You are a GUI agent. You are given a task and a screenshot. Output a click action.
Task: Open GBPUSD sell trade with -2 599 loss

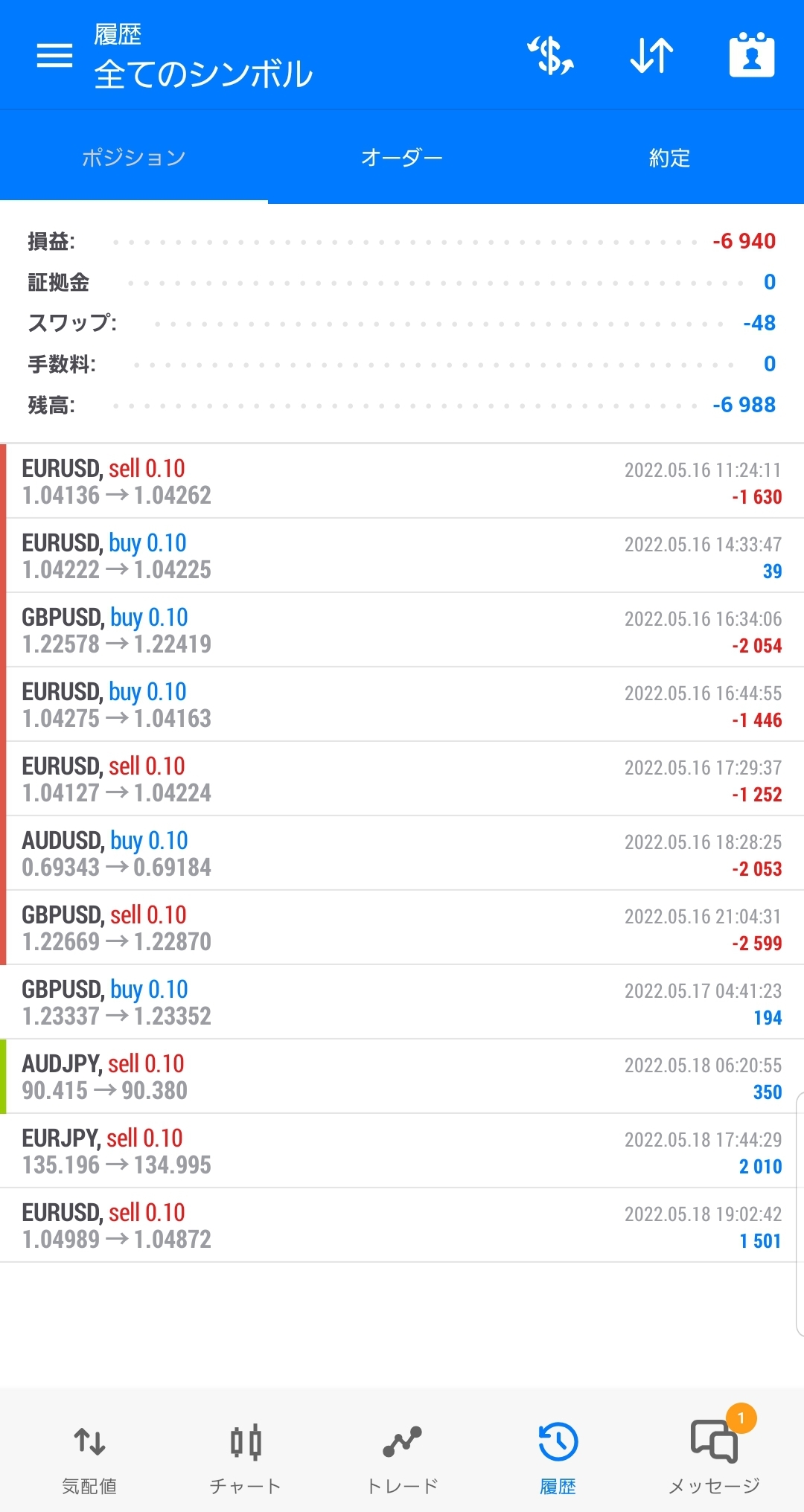[402, 928]
